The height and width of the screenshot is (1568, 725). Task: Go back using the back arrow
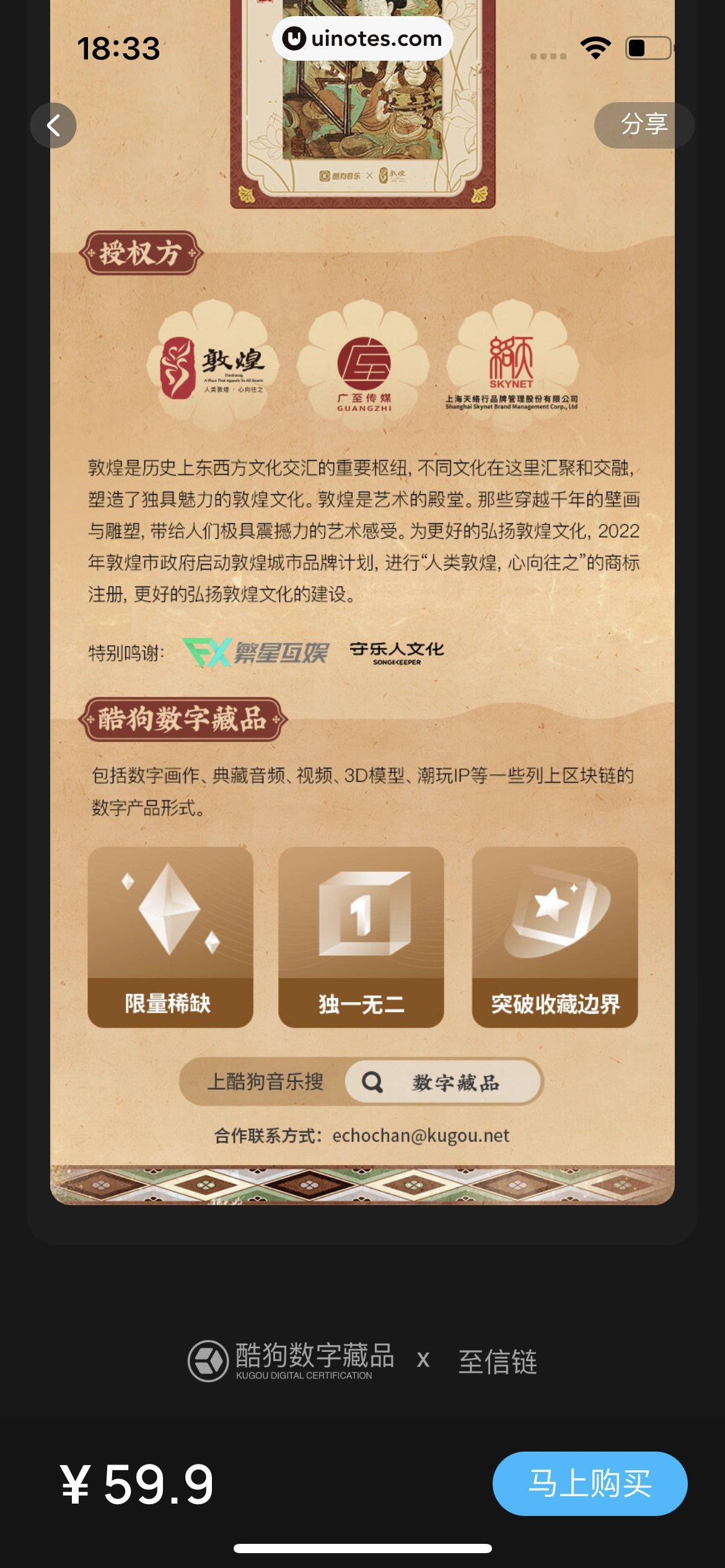click(x=53, y=125)
